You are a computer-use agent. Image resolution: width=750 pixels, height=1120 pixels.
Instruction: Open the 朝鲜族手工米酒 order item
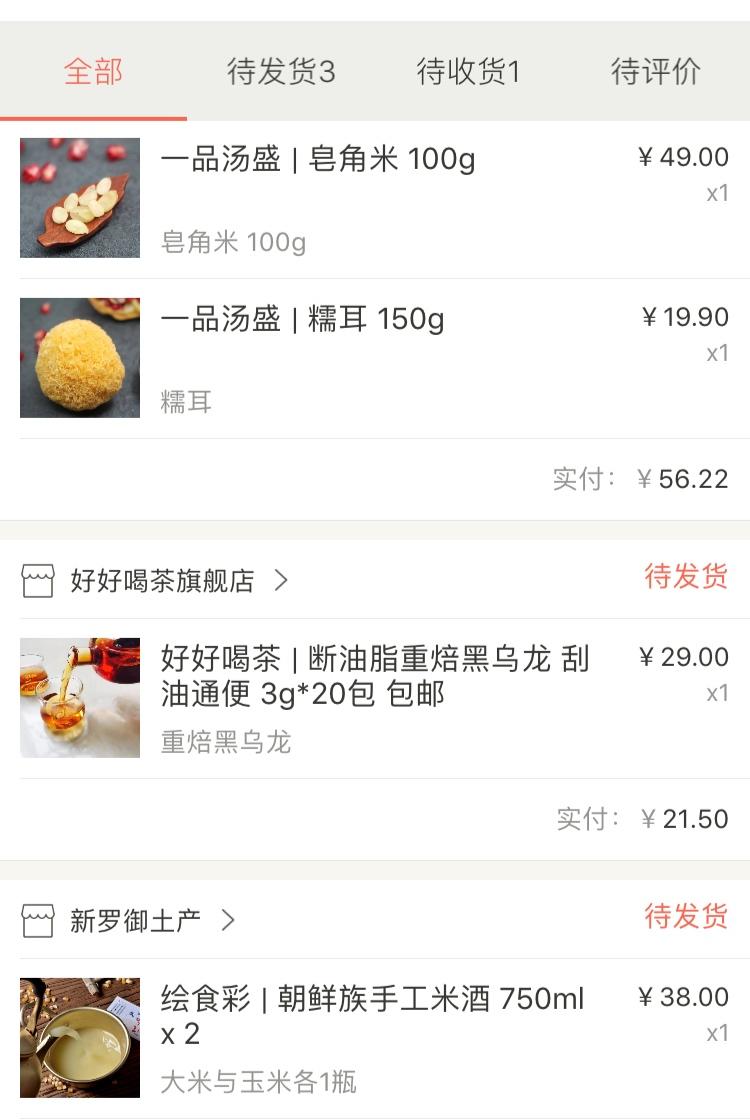click(372, 1015)
